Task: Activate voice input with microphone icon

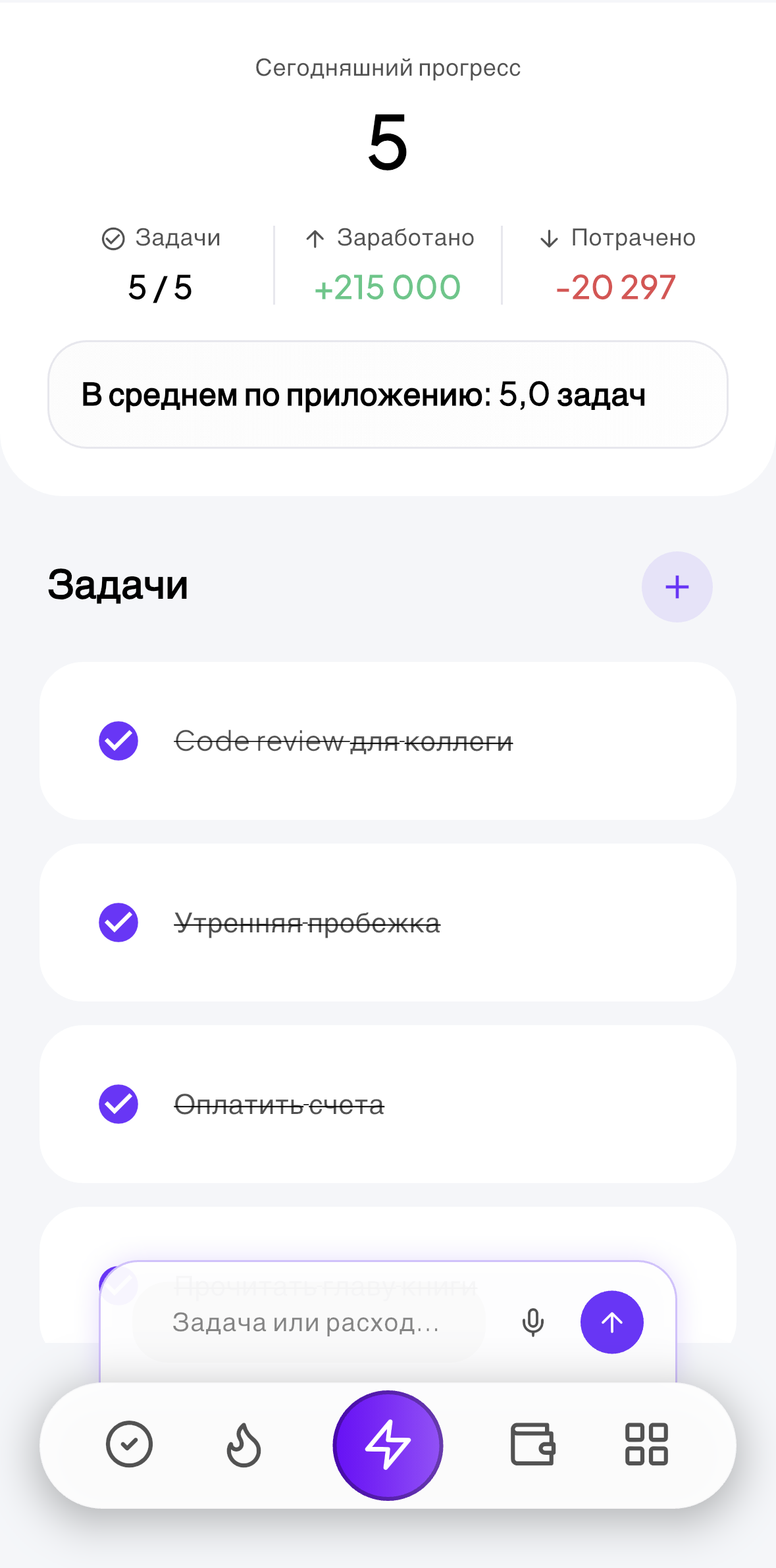Action: click(532, 1323)
